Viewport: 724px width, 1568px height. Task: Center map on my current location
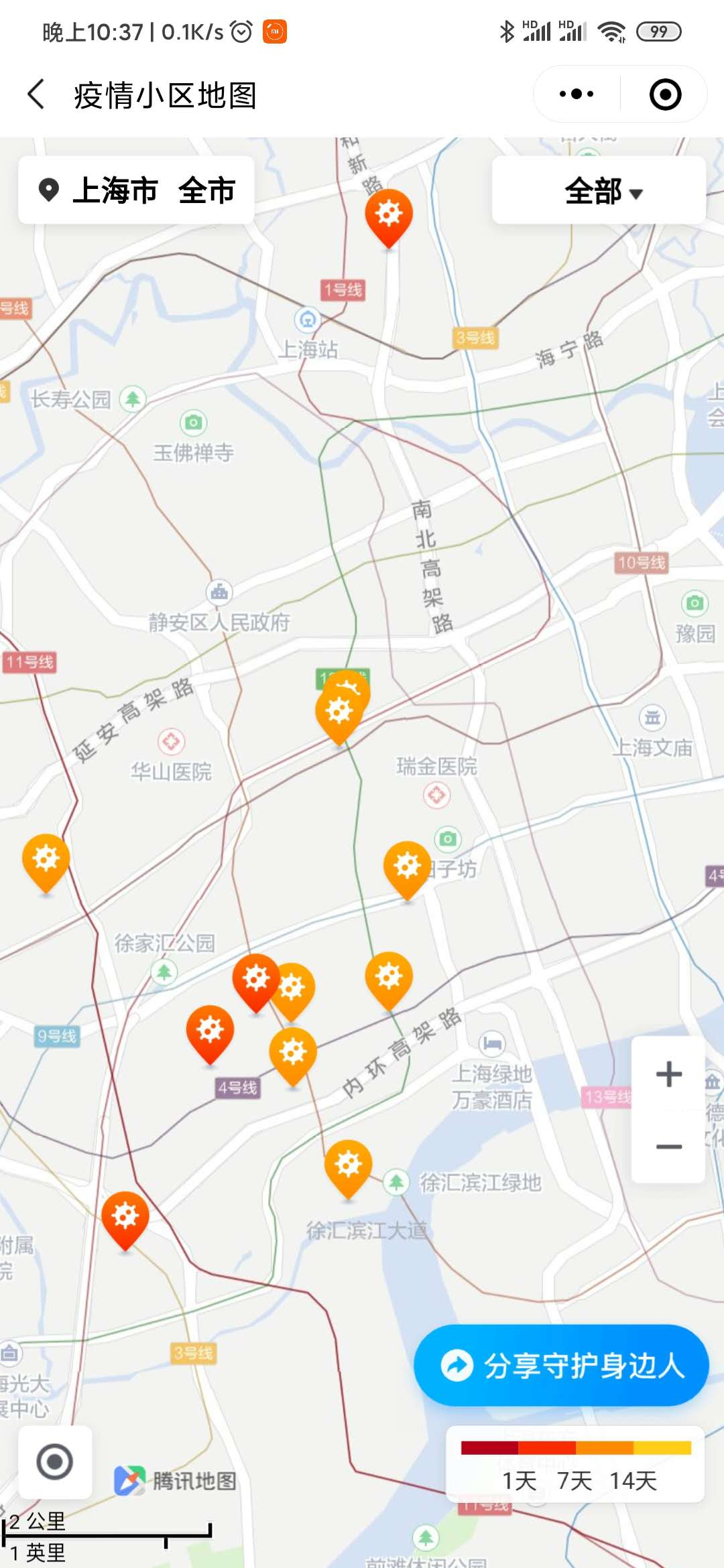[55, 1461]
